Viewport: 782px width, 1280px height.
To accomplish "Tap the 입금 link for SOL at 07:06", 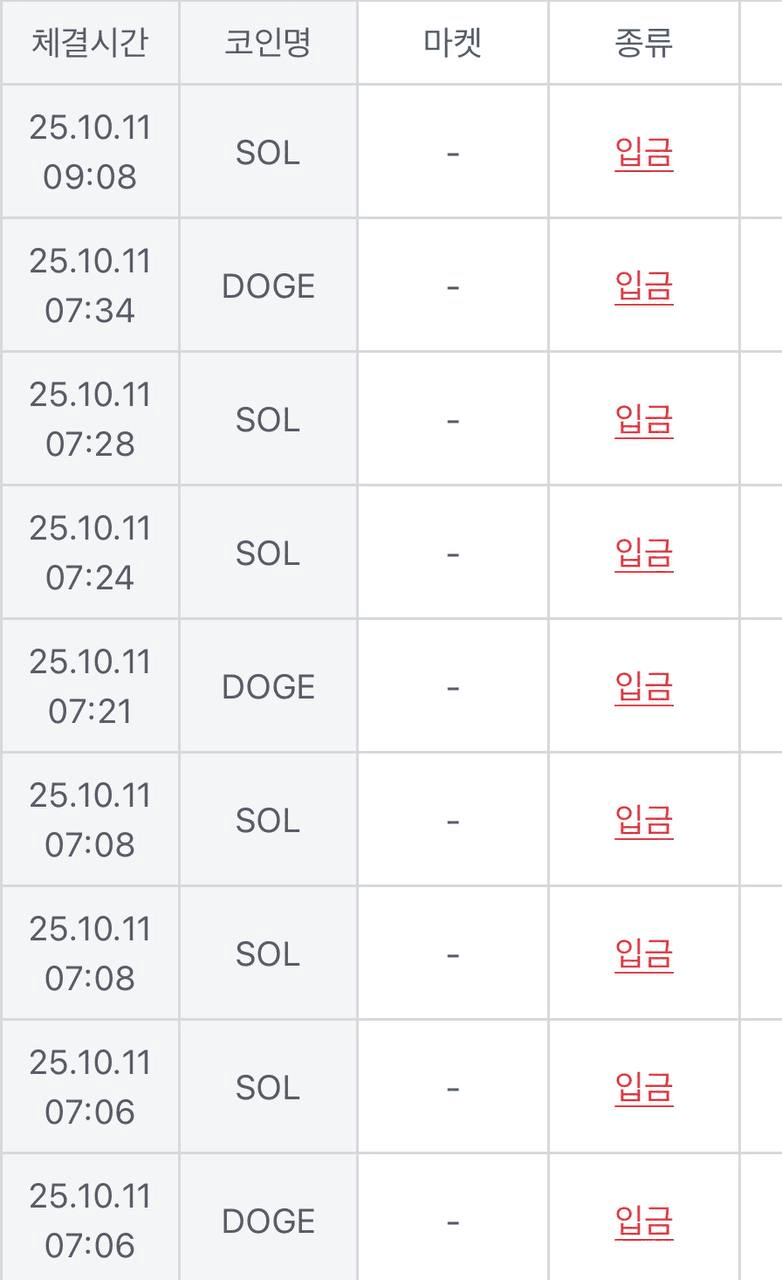I will click(643, 1087).
